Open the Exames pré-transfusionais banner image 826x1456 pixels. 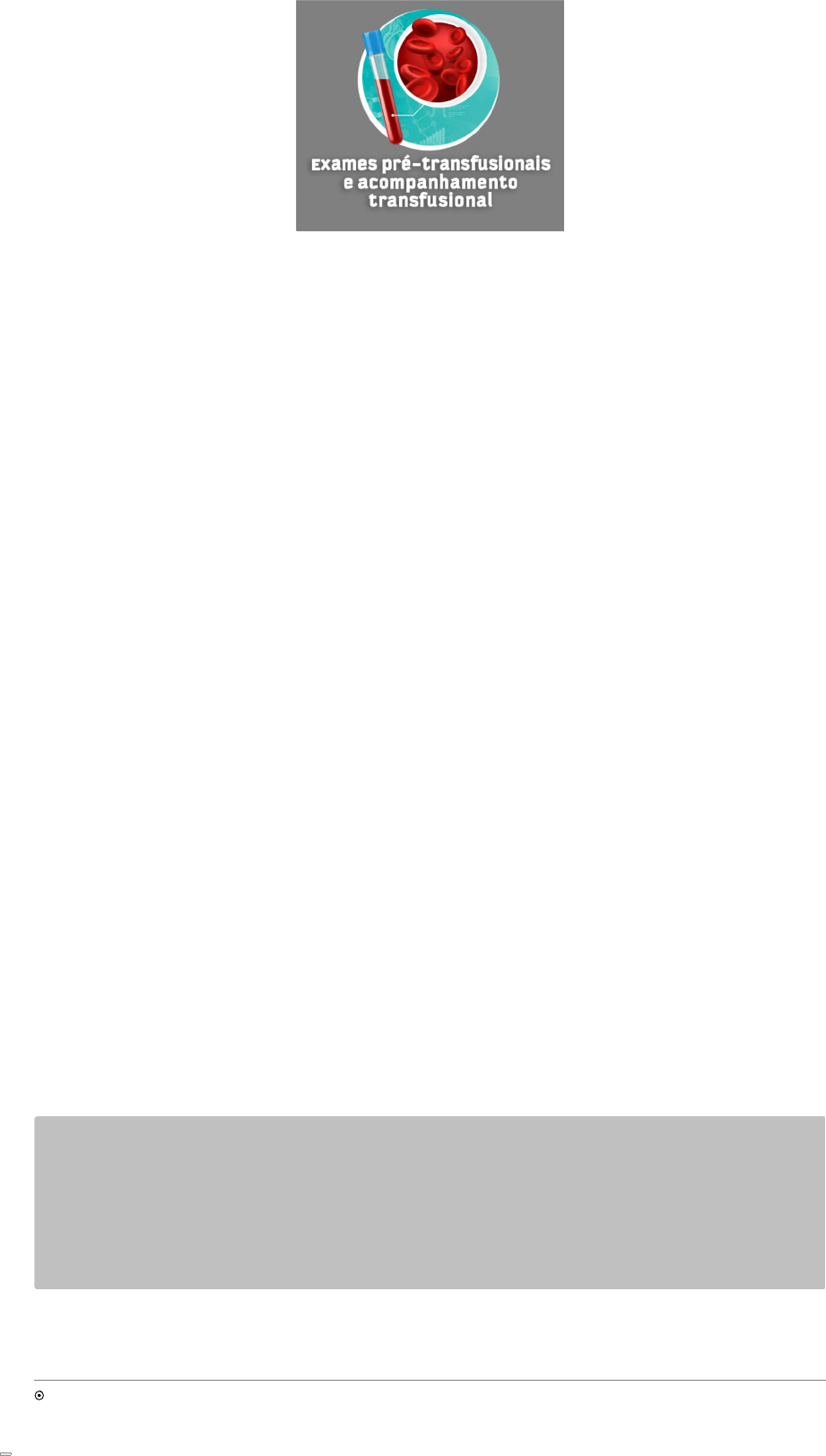pos(430,116)
